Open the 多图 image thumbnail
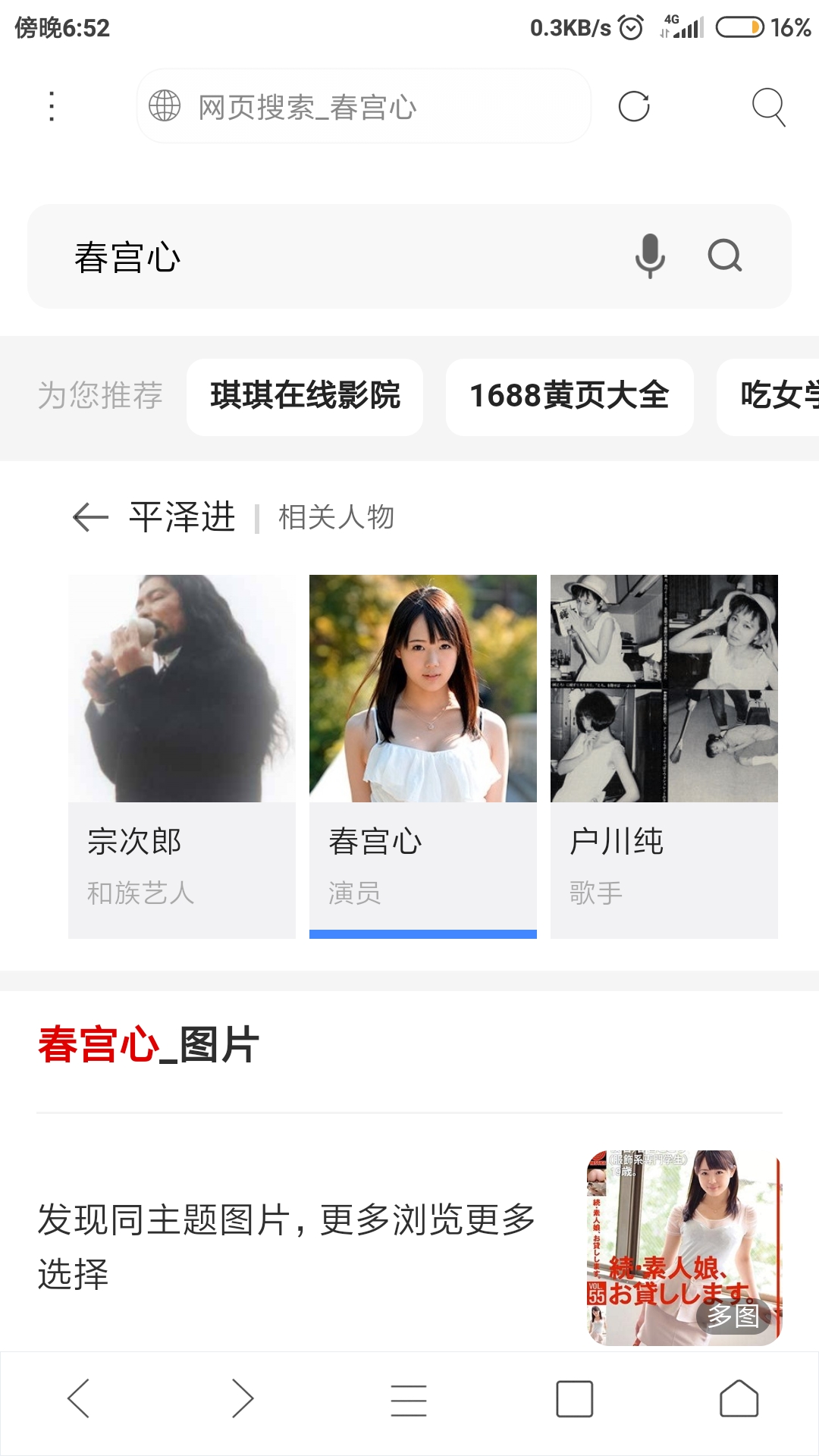819x1456 pixels. click(x=684, y=1247)
